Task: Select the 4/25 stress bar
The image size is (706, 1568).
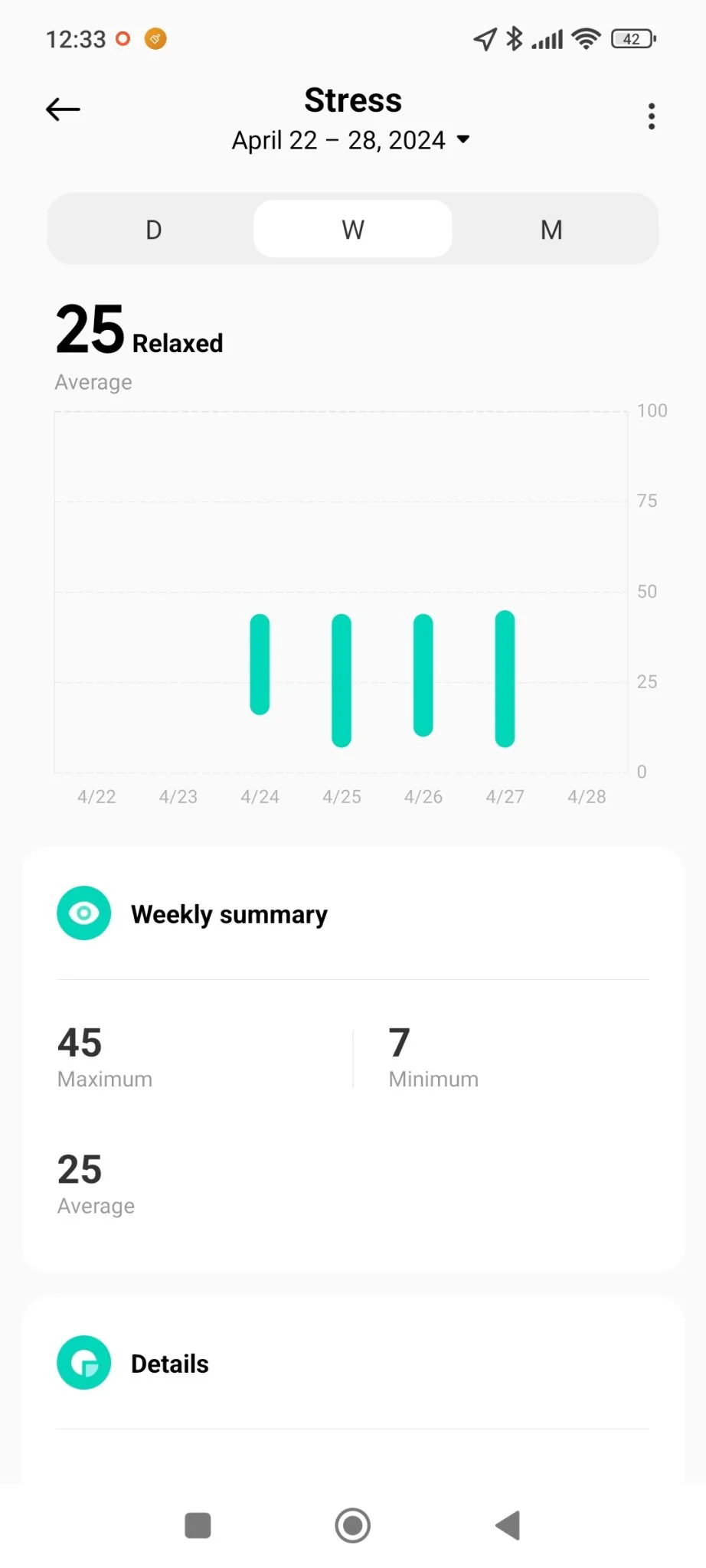Action: click(x=342, y=680)
